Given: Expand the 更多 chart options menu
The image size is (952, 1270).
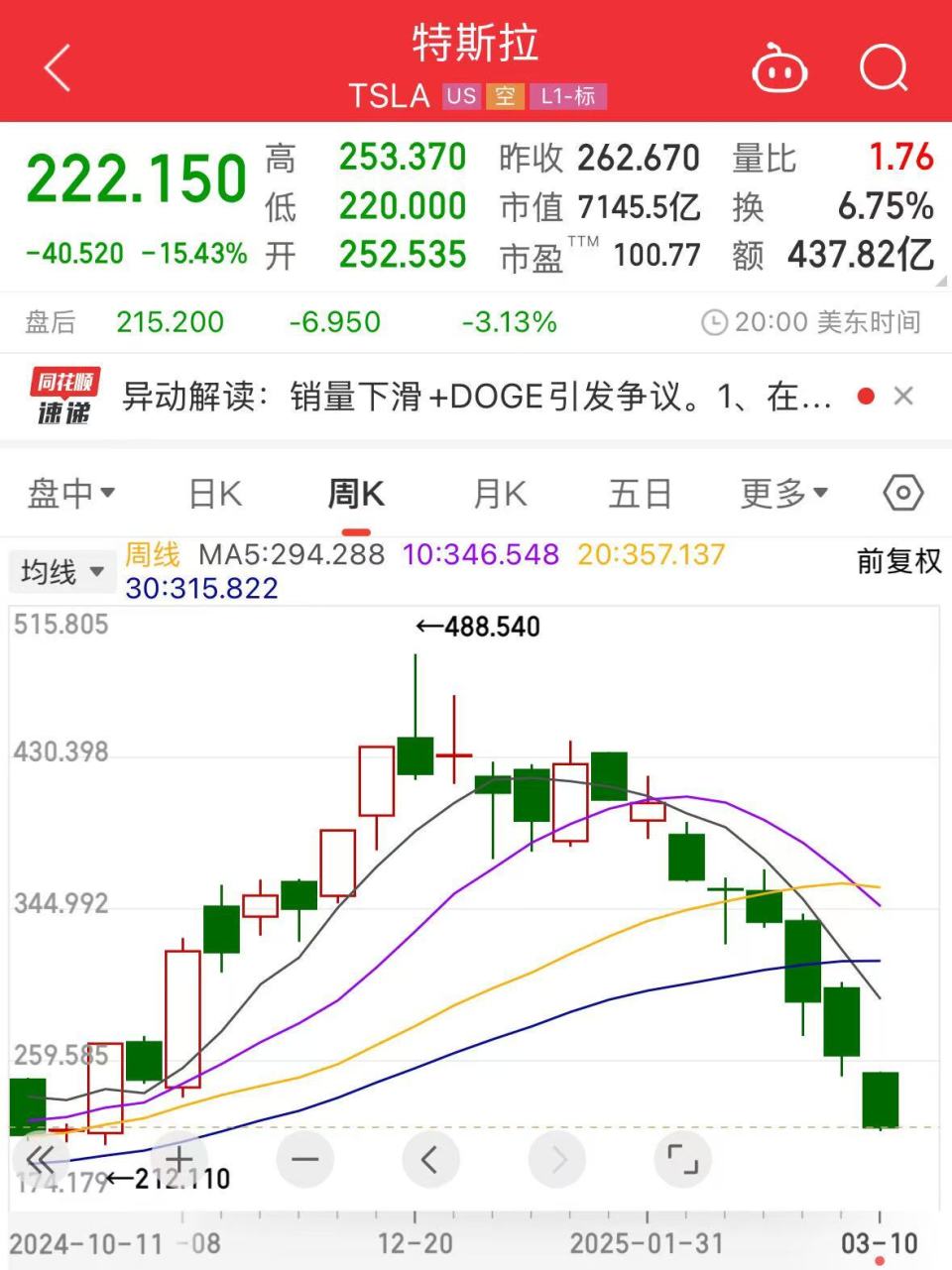Looking at the screenshot, I should click(x=781, y=492).
